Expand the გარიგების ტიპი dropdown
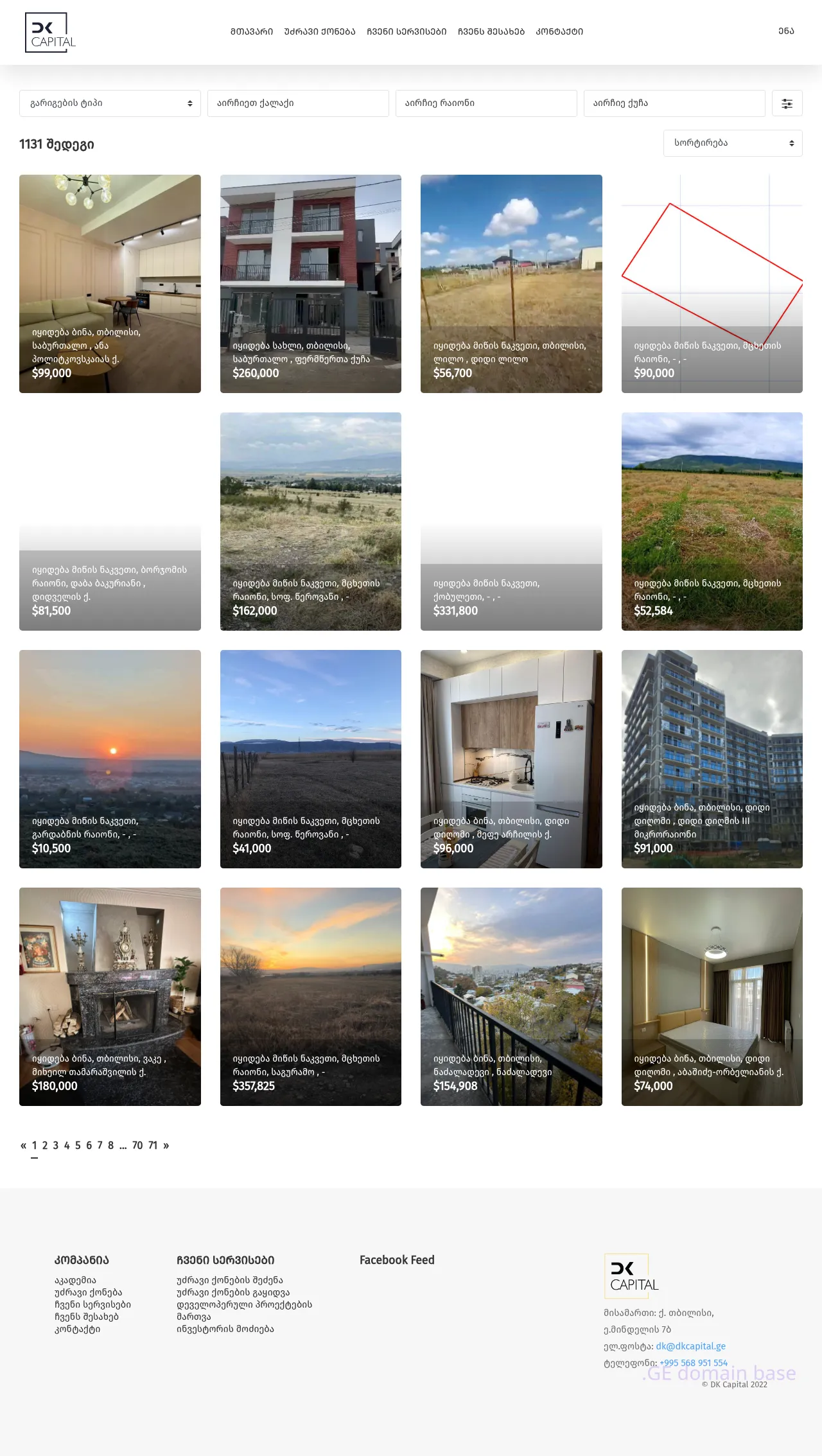 tap(110, 103)
